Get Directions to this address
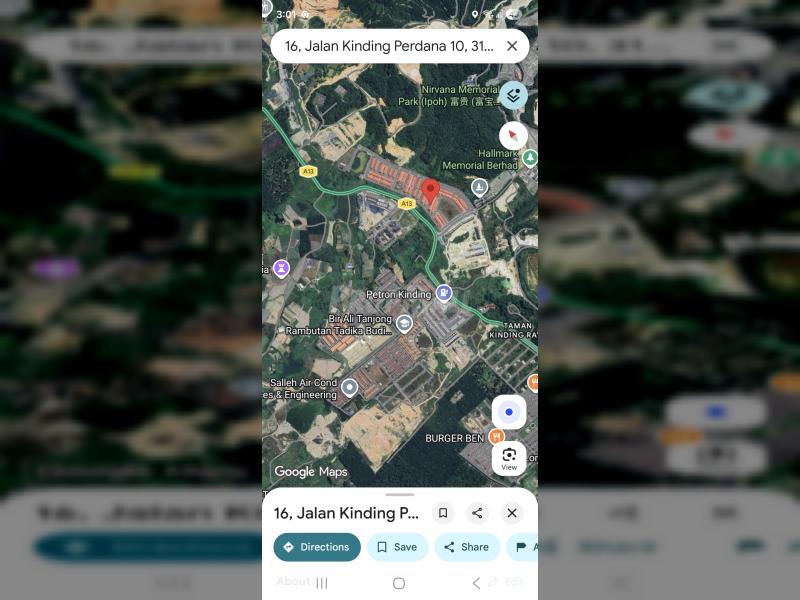The height and width of the screenshot is (600, 800). point(317,547)
